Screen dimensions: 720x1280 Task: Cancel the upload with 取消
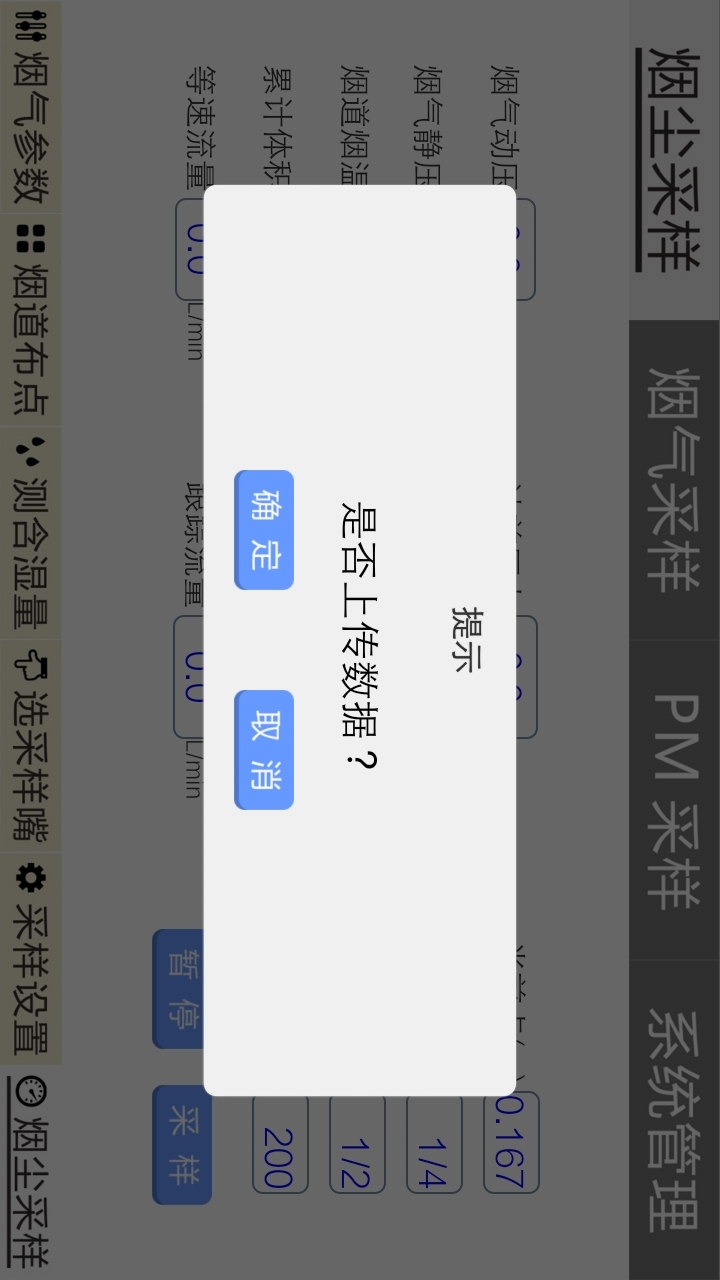(x=264, y=749)
